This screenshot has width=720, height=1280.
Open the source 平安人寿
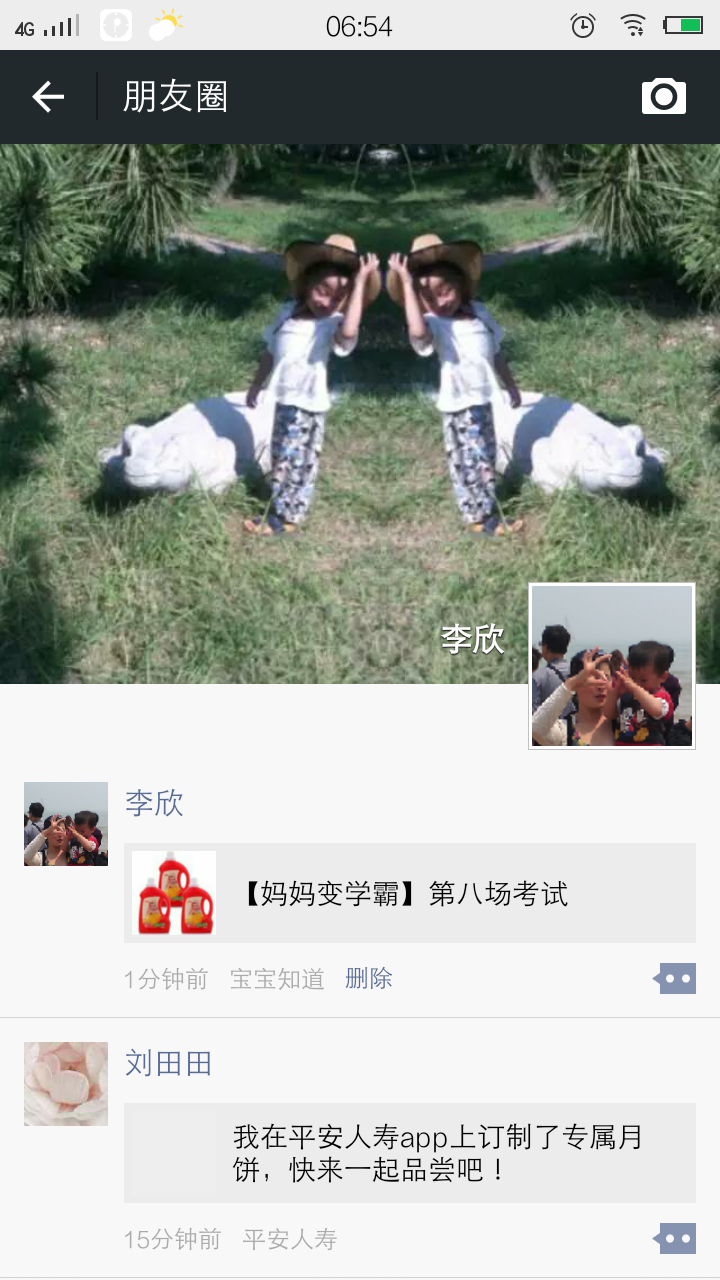pyautogui.click(x=289, y=1240)
